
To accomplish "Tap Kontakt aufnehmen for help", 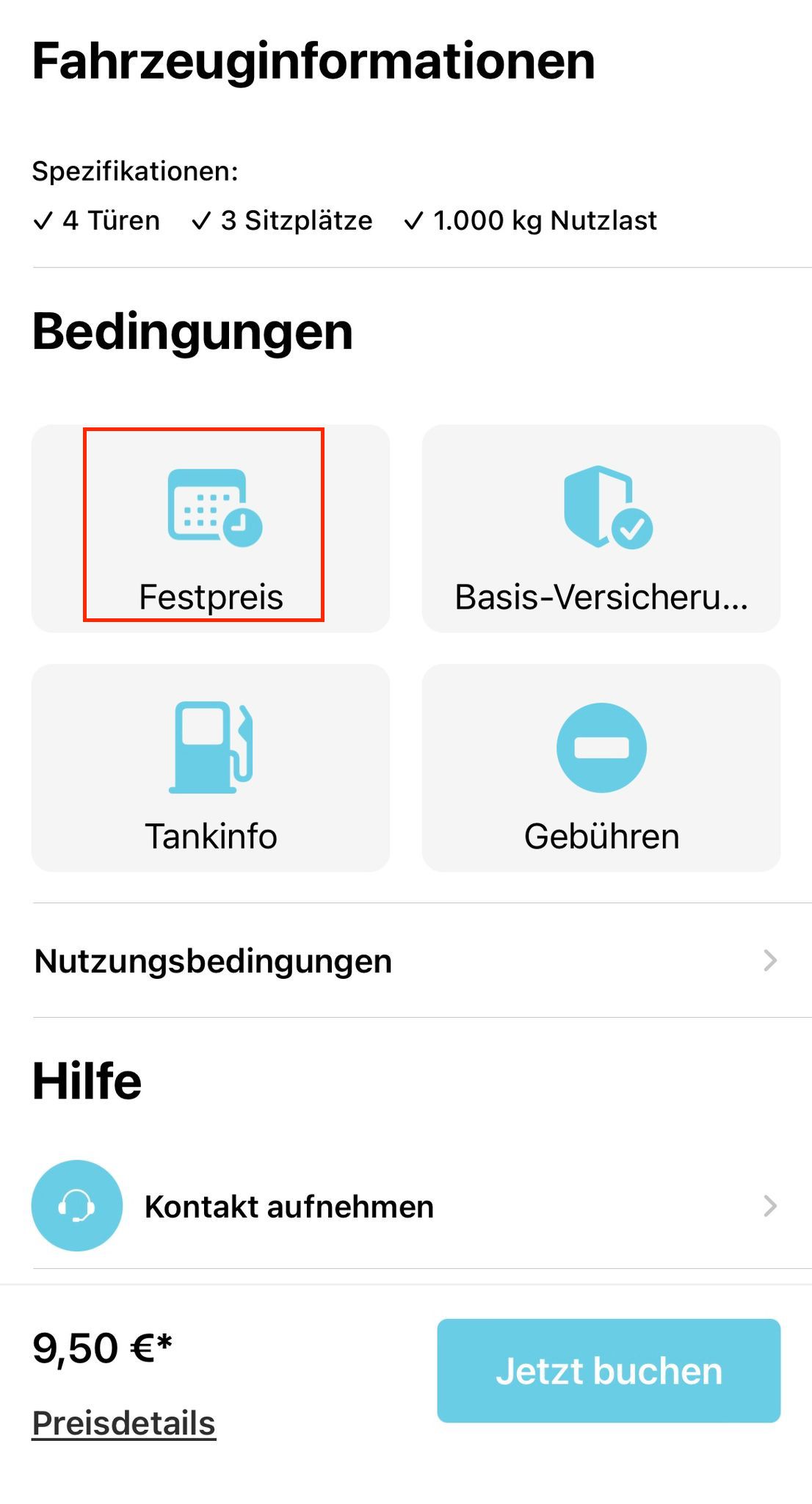I will coord(405,1206).
